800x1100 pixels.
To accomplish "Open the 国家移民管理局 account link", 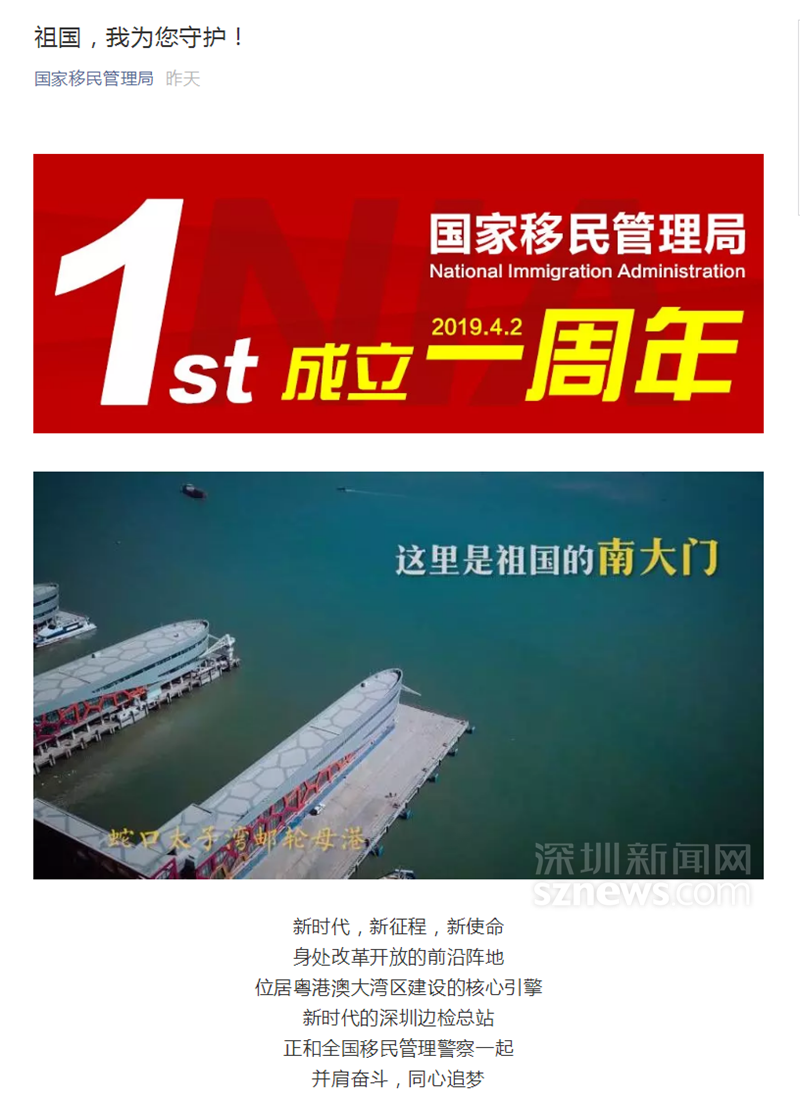I will [x=94, y=78].
